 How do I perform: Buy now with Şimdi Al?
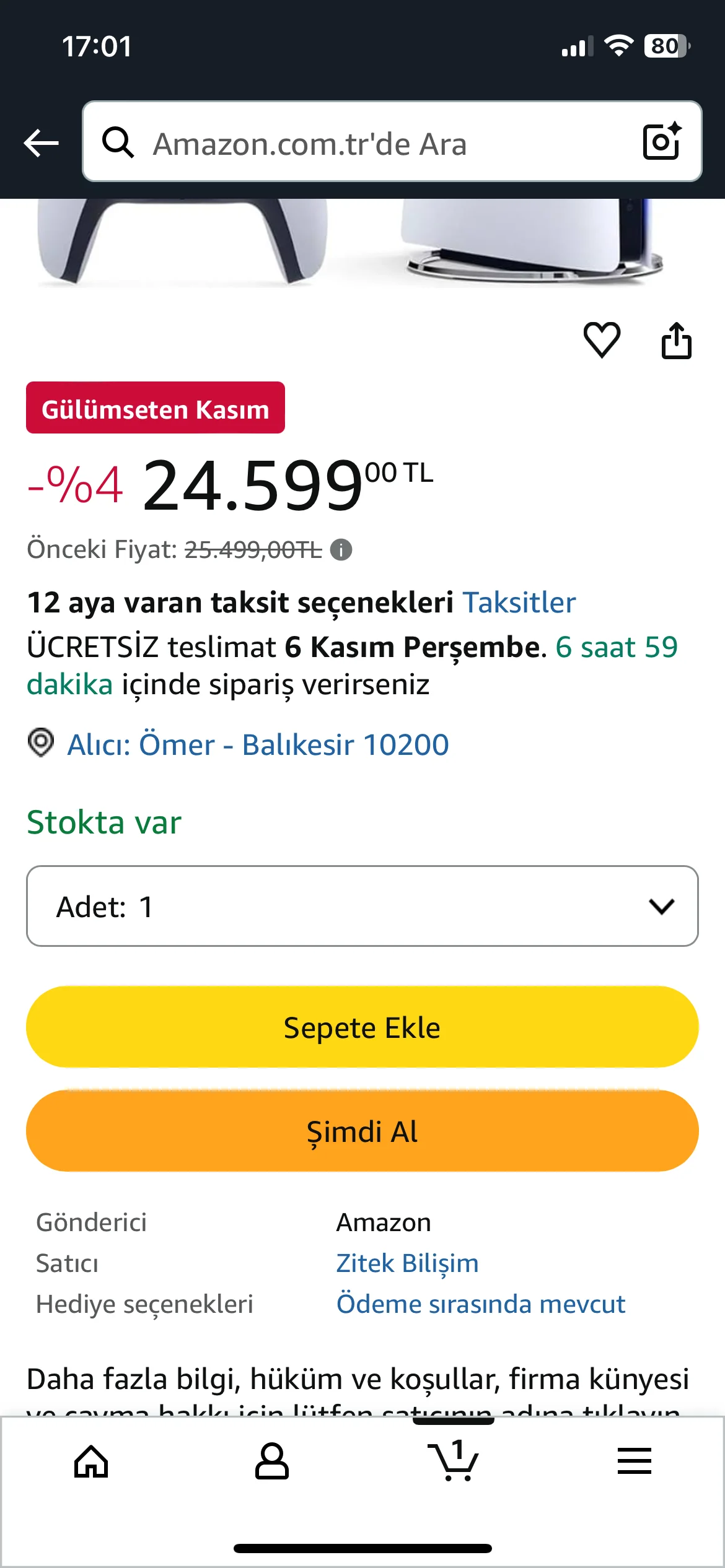pos(362,1131)
